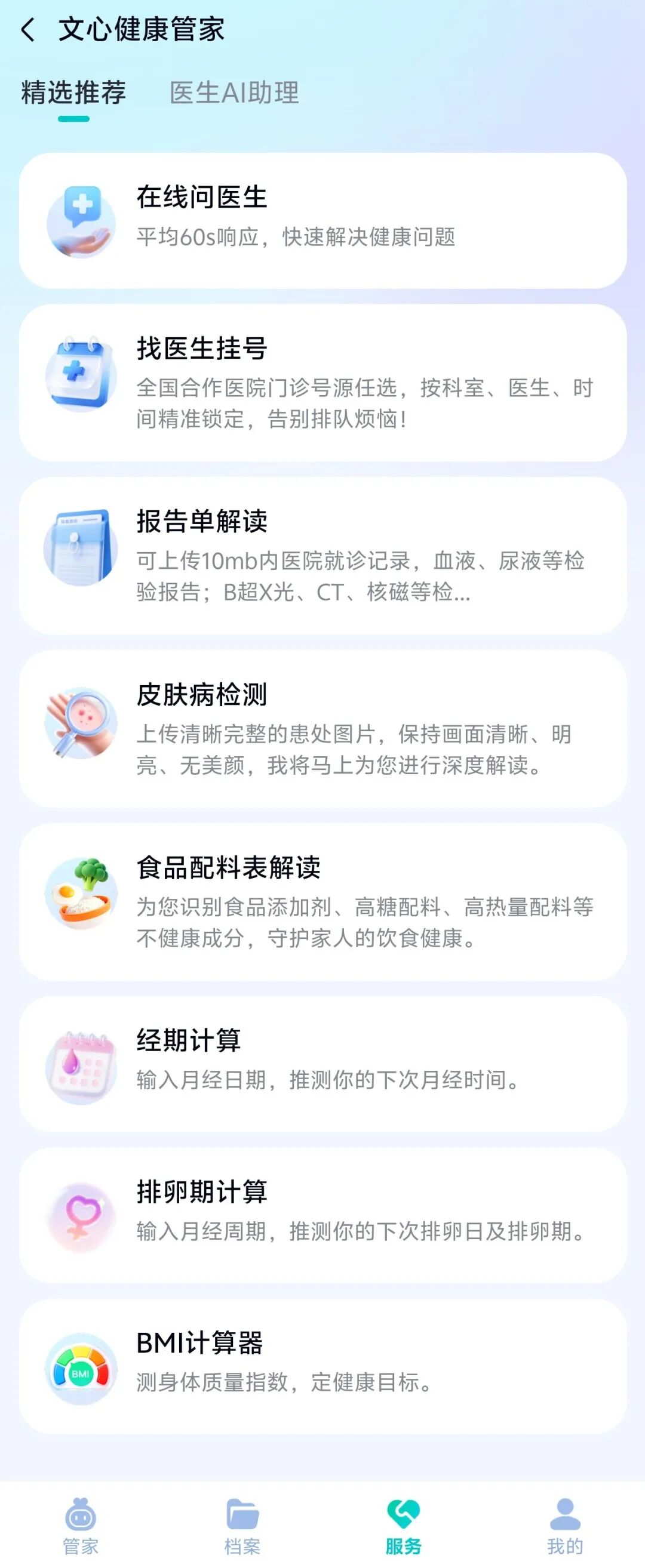Open 食品配料表解读 ingredient analysis

coord(323,901)
